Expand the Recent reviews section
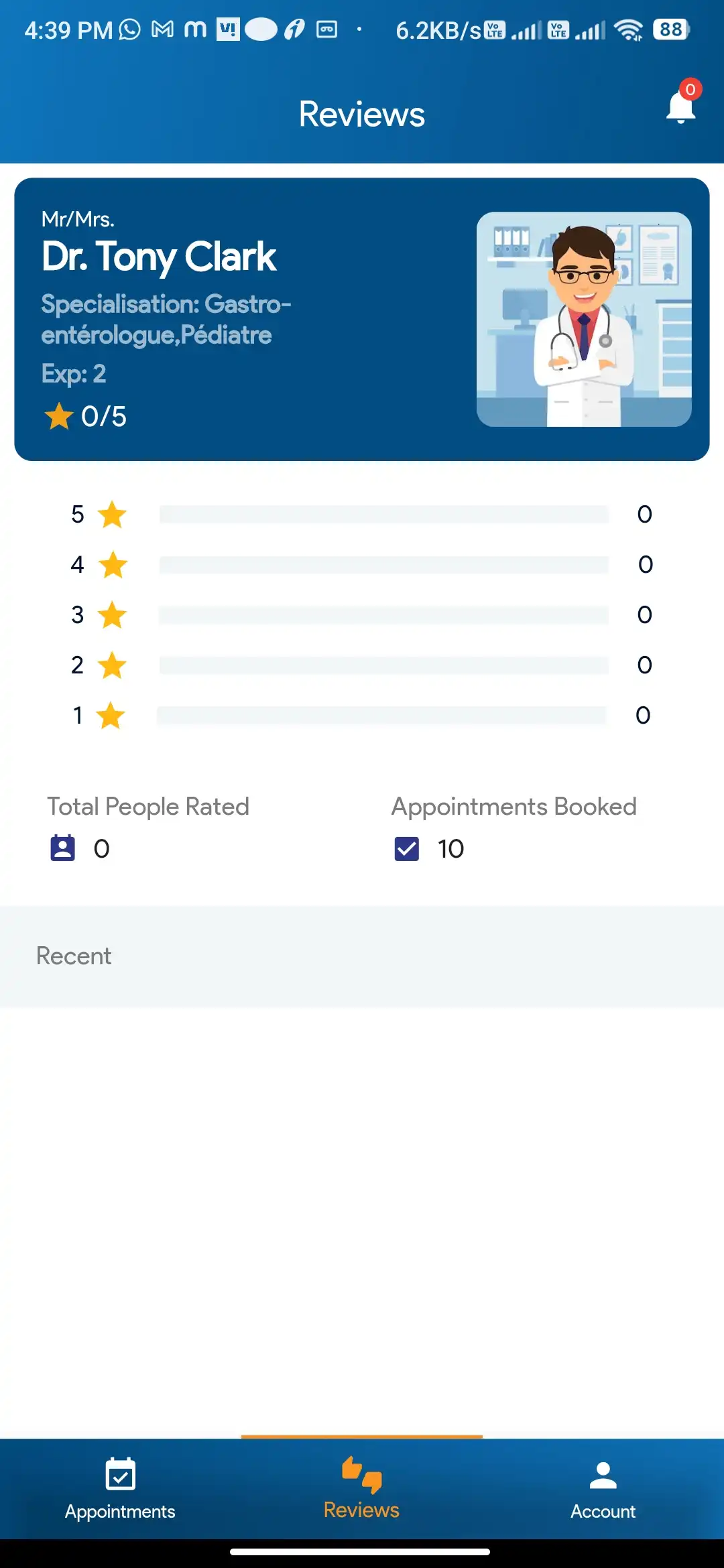Image resolution: width=724 pixels, height=1568 pixels. tap(74, 956)
